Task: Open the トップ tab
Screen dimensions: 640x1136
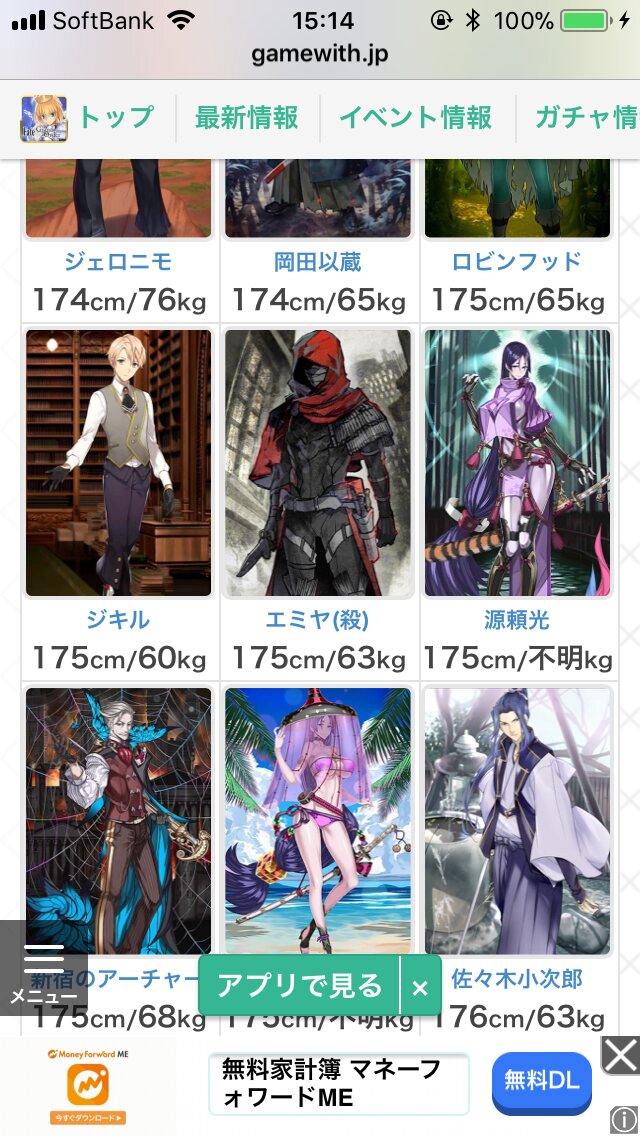Action: click(115, 118)
